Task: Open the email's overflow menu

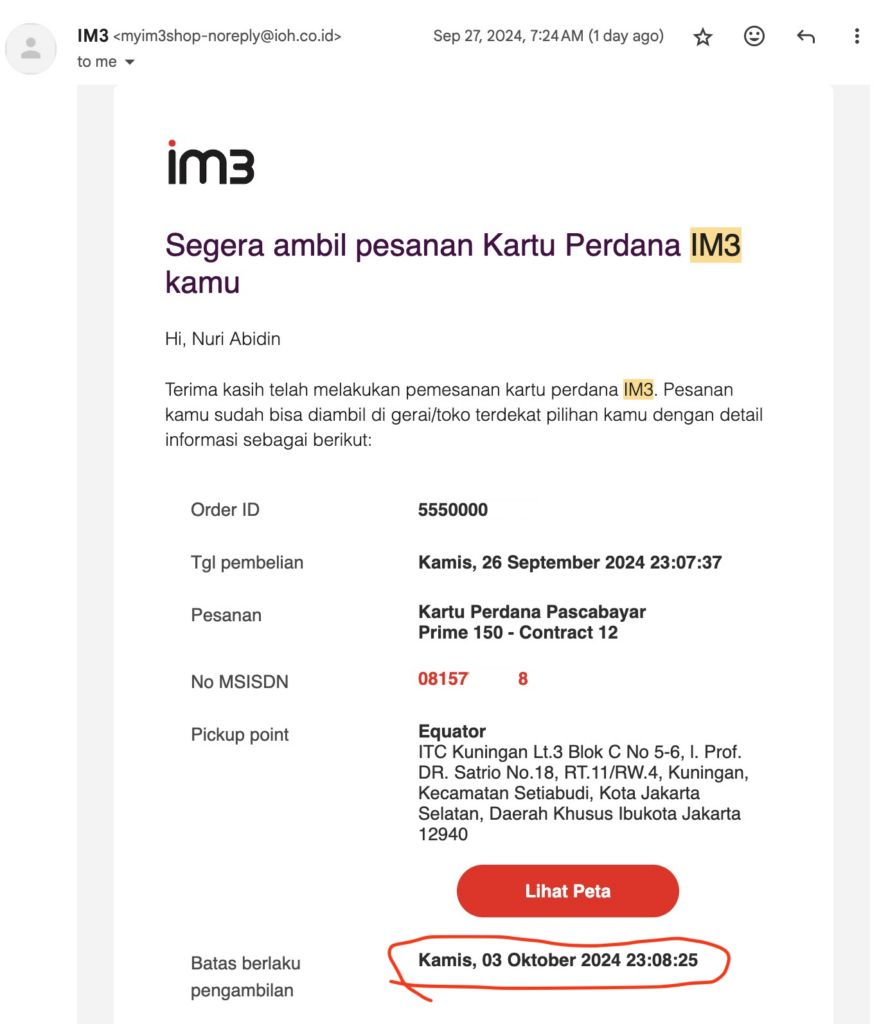Action: (856, 37)
